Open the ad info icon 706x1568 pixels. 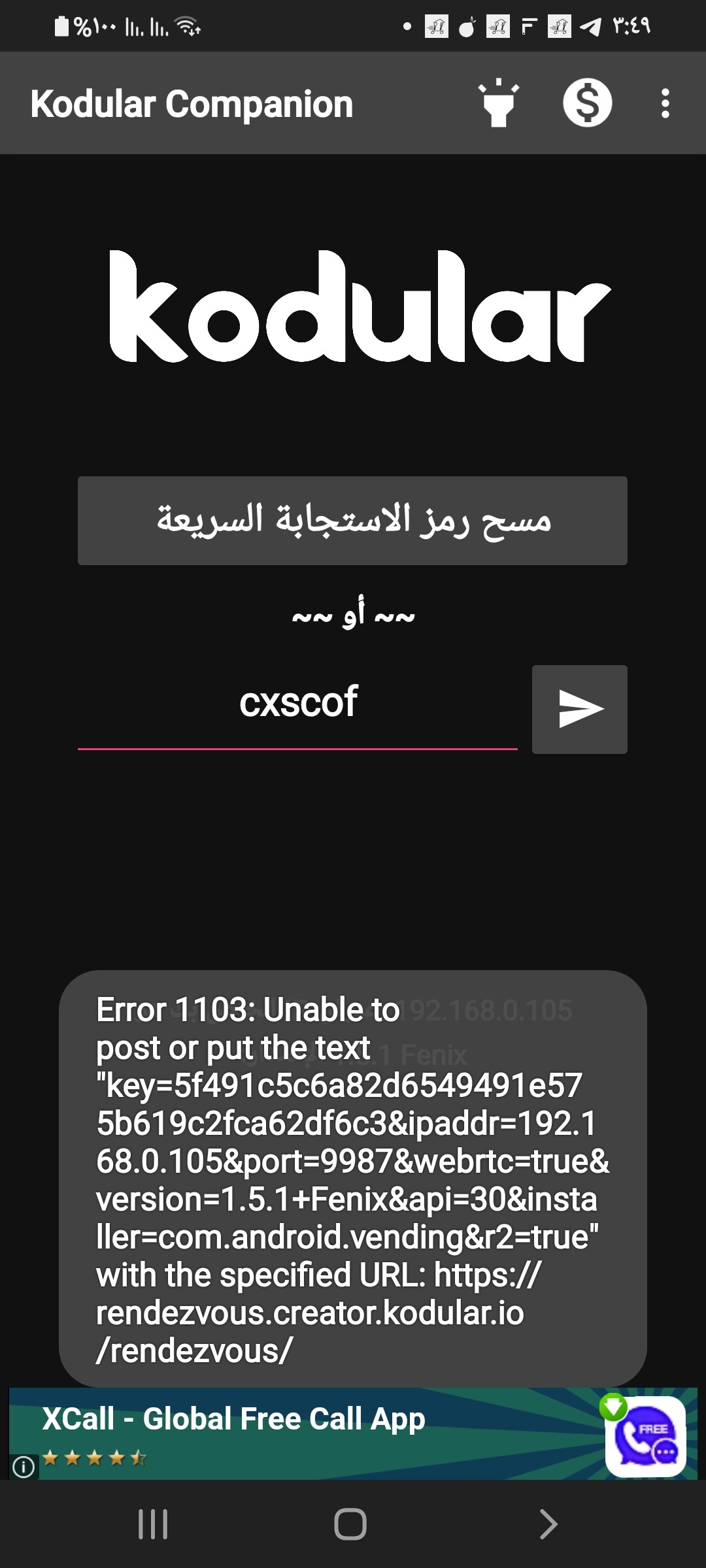[x=24, y=1467]
